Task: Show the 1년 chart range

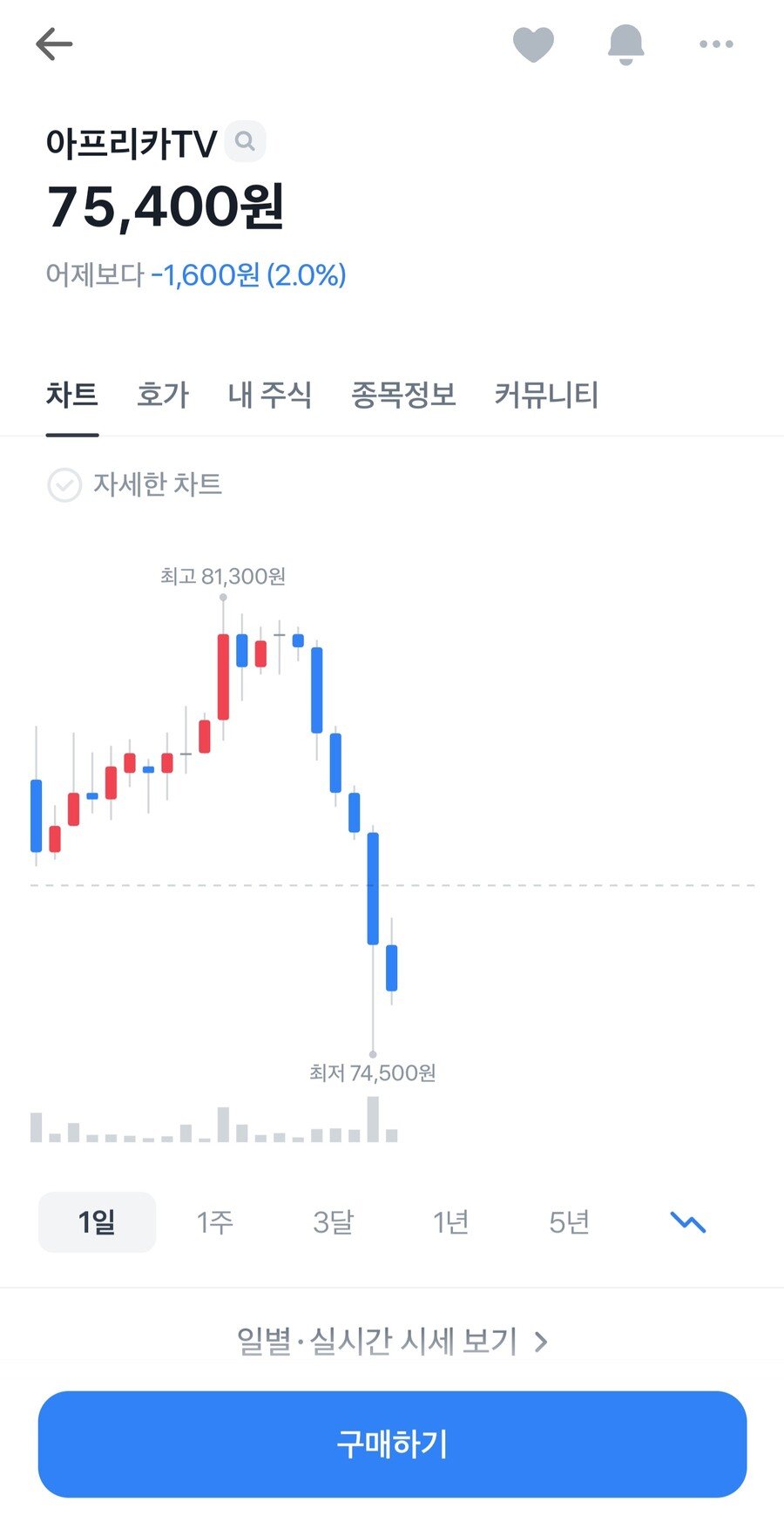Action: pos(451,1222)
